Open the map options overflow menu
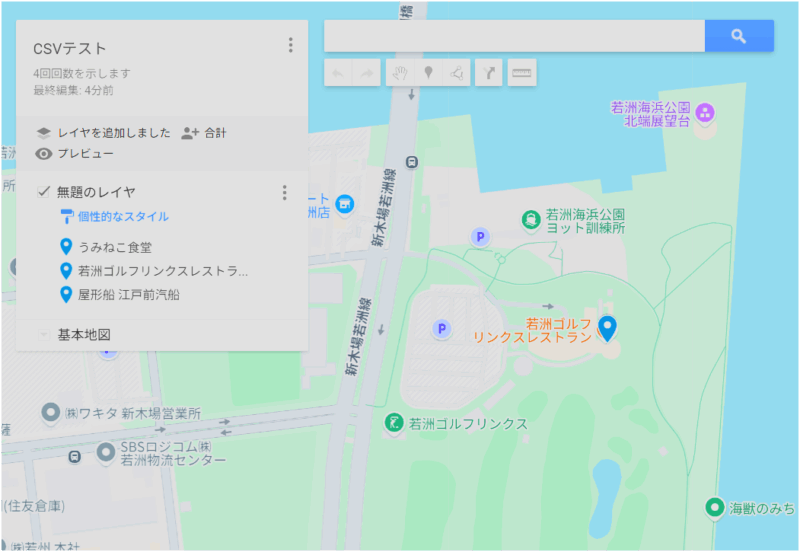 pyautogui.click(x=290, y=45)
